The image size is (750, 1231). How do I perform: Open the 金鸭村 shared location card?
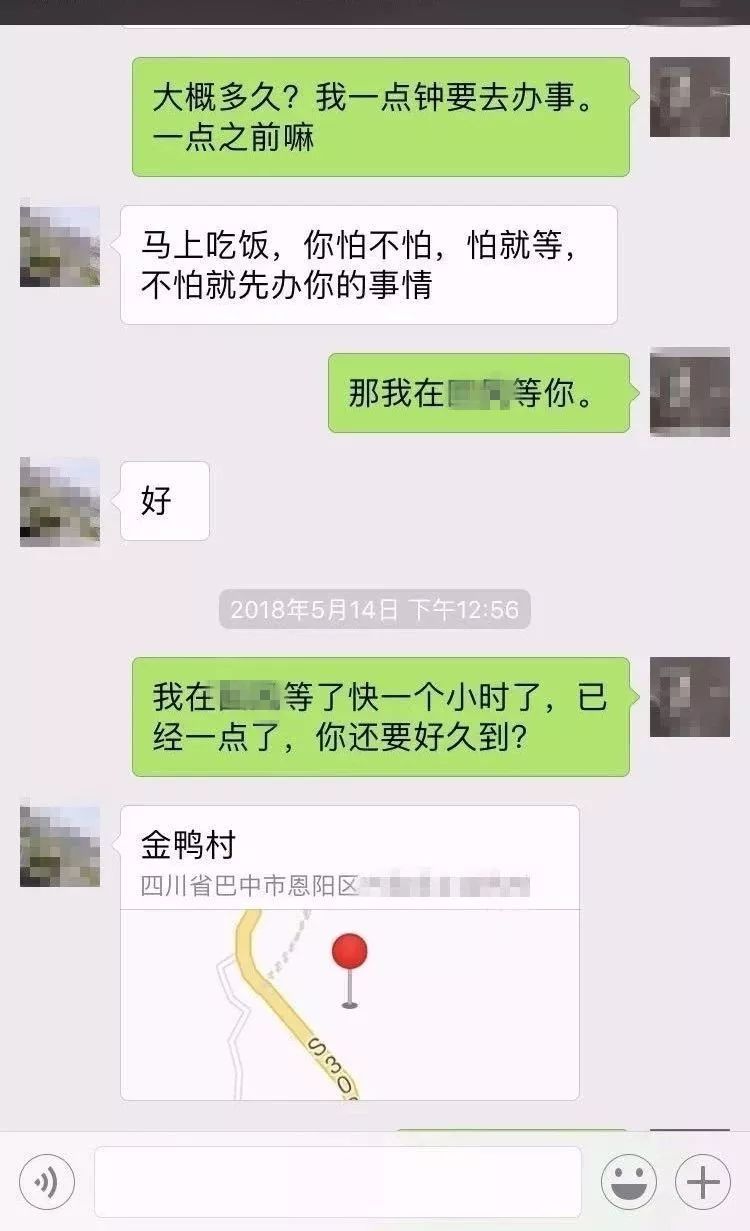point(349,950)
